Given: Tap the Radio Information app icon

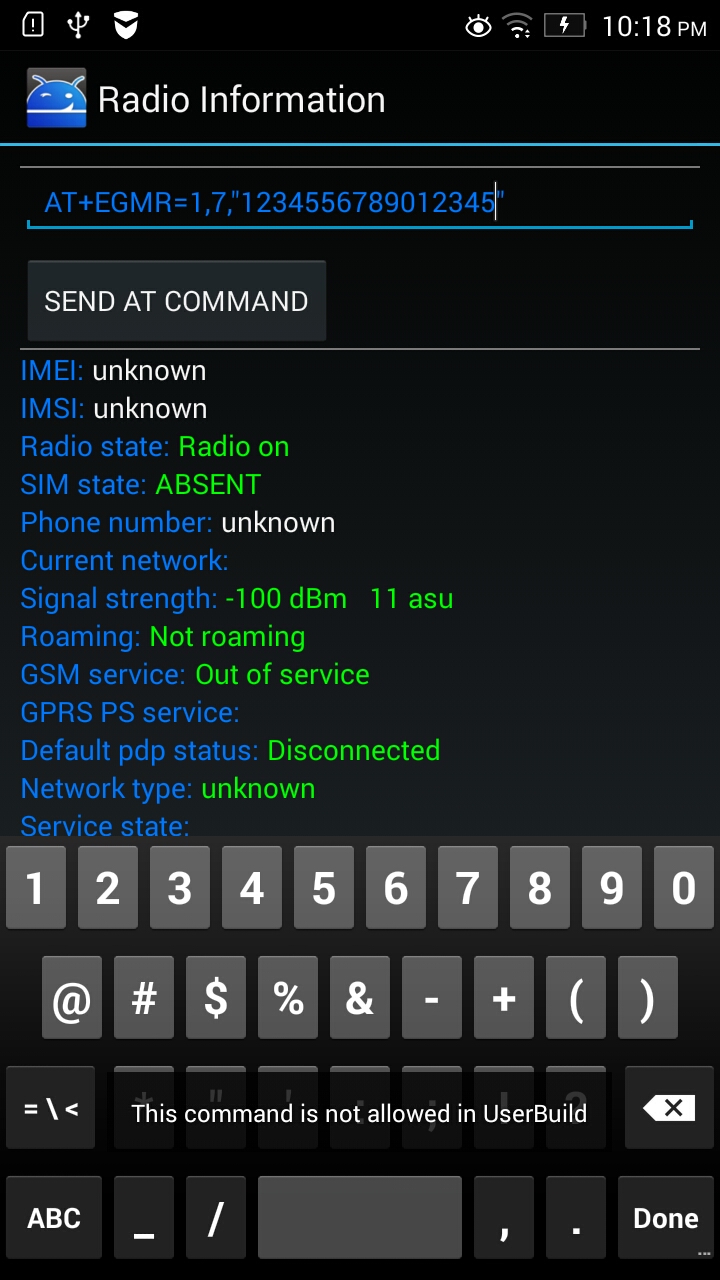Looking at the screenshot, I should tap(56, 99).
